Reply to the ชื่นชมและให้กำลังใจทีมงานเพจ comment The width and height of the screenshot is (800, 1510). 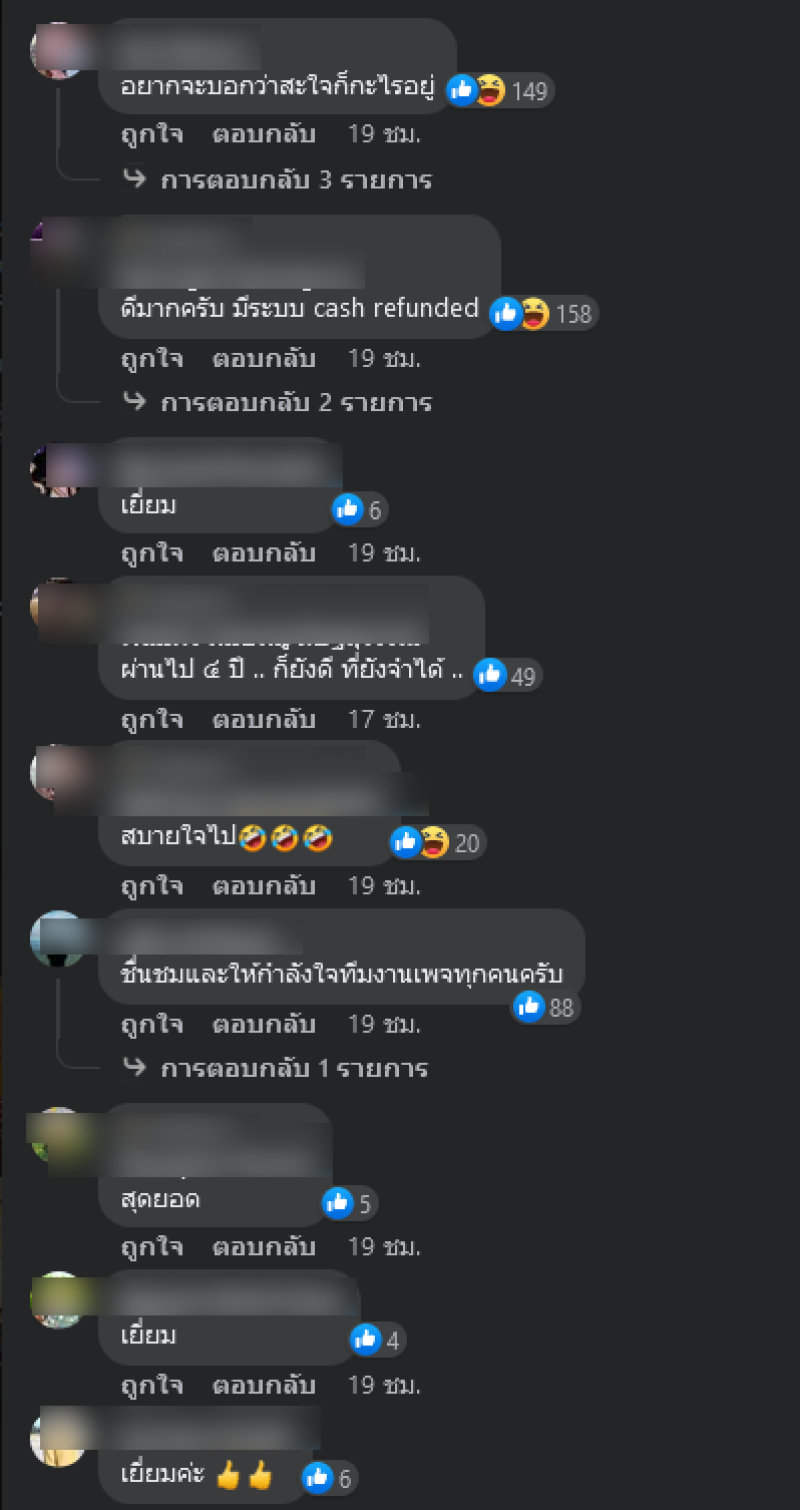[264, 1025]
